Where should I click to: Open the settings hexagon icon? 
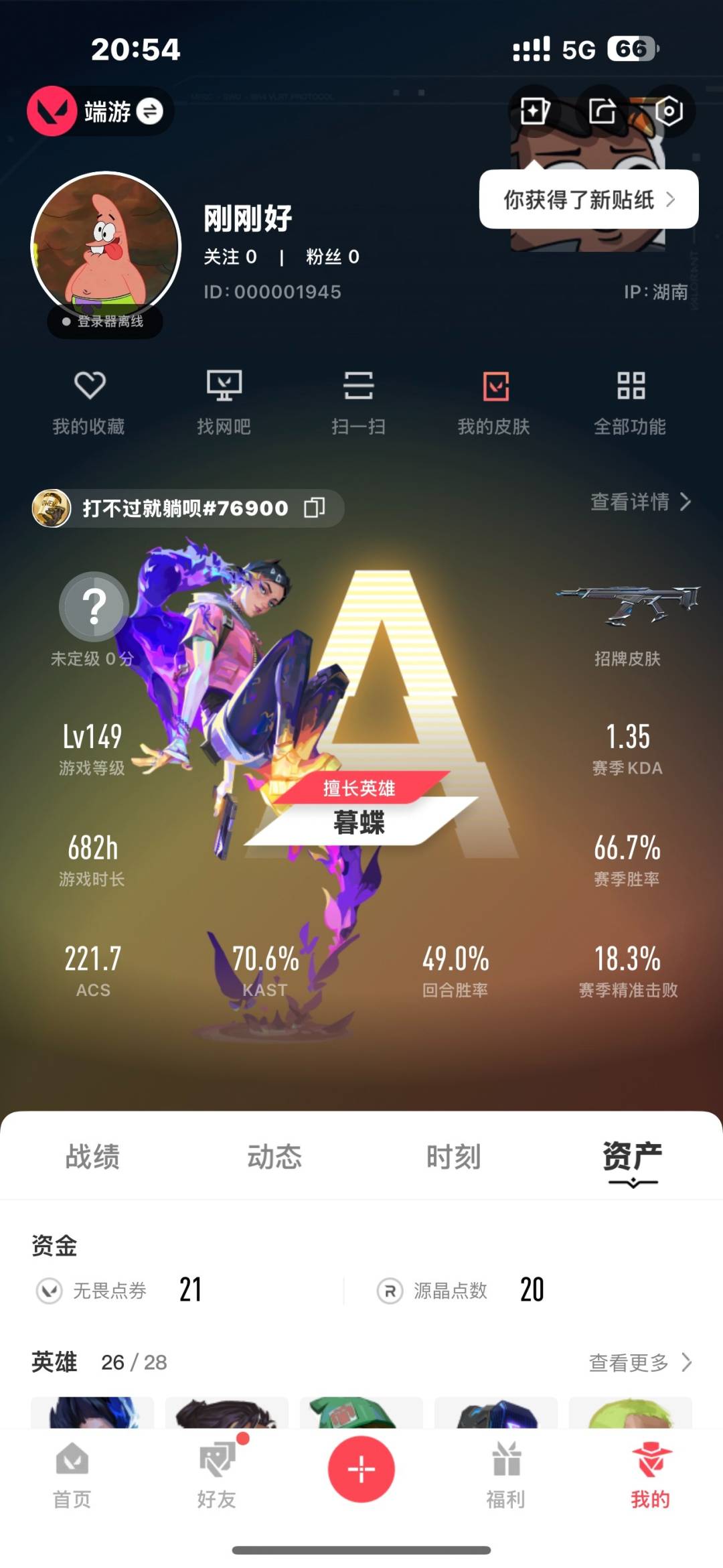[x=669, y=111]
